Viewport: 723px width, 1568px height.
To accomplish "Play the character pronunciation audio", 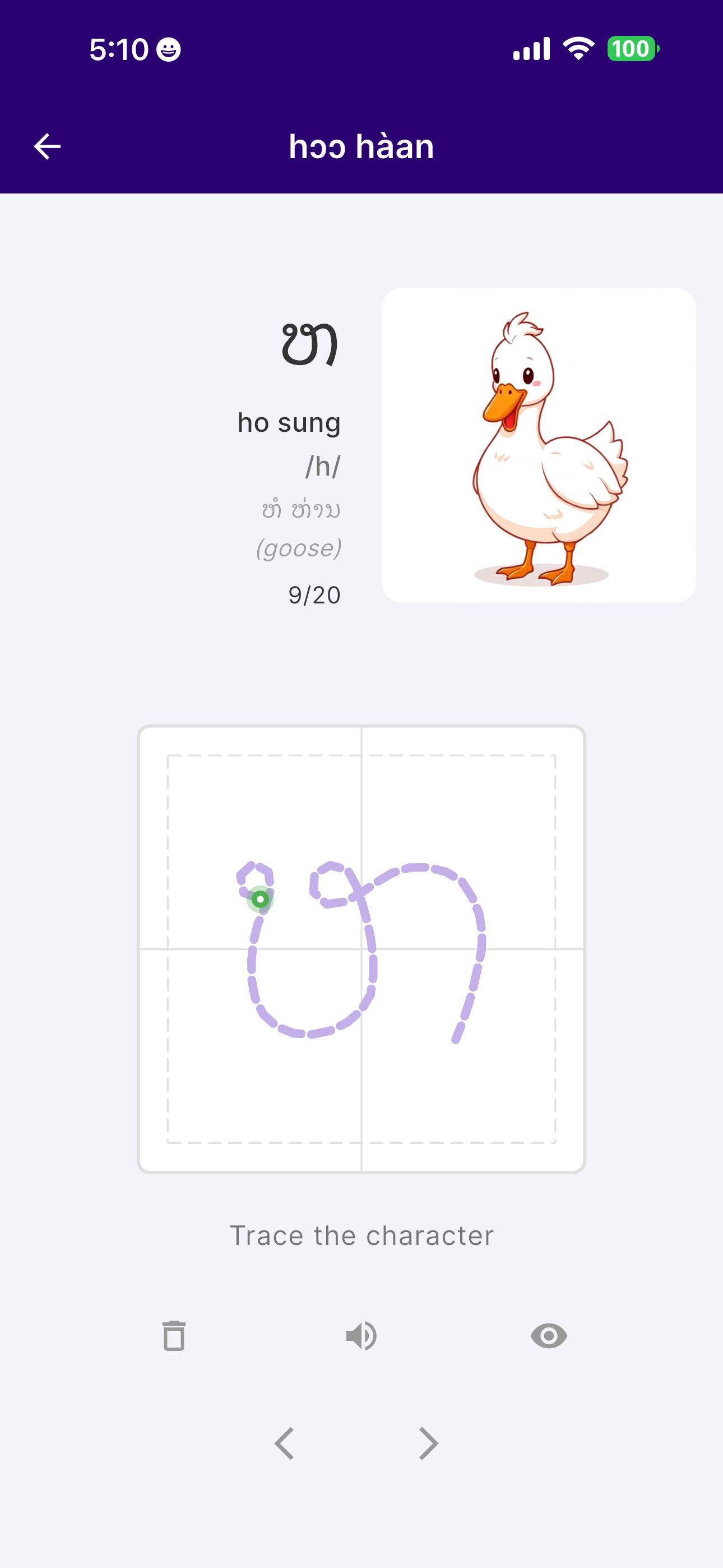I will (361, 1336).
